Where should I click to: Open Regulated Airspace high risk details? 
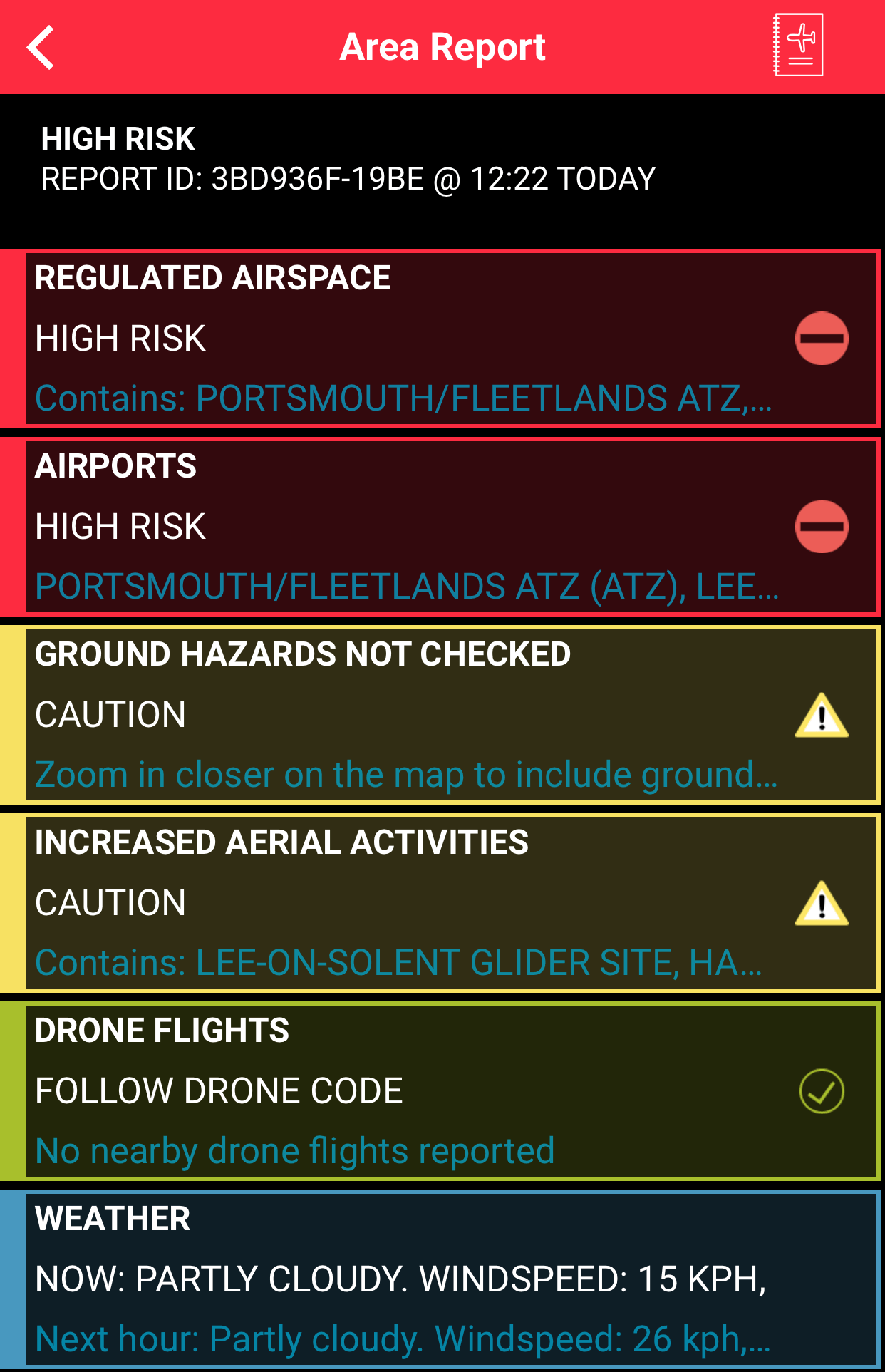tap(442, 338)
